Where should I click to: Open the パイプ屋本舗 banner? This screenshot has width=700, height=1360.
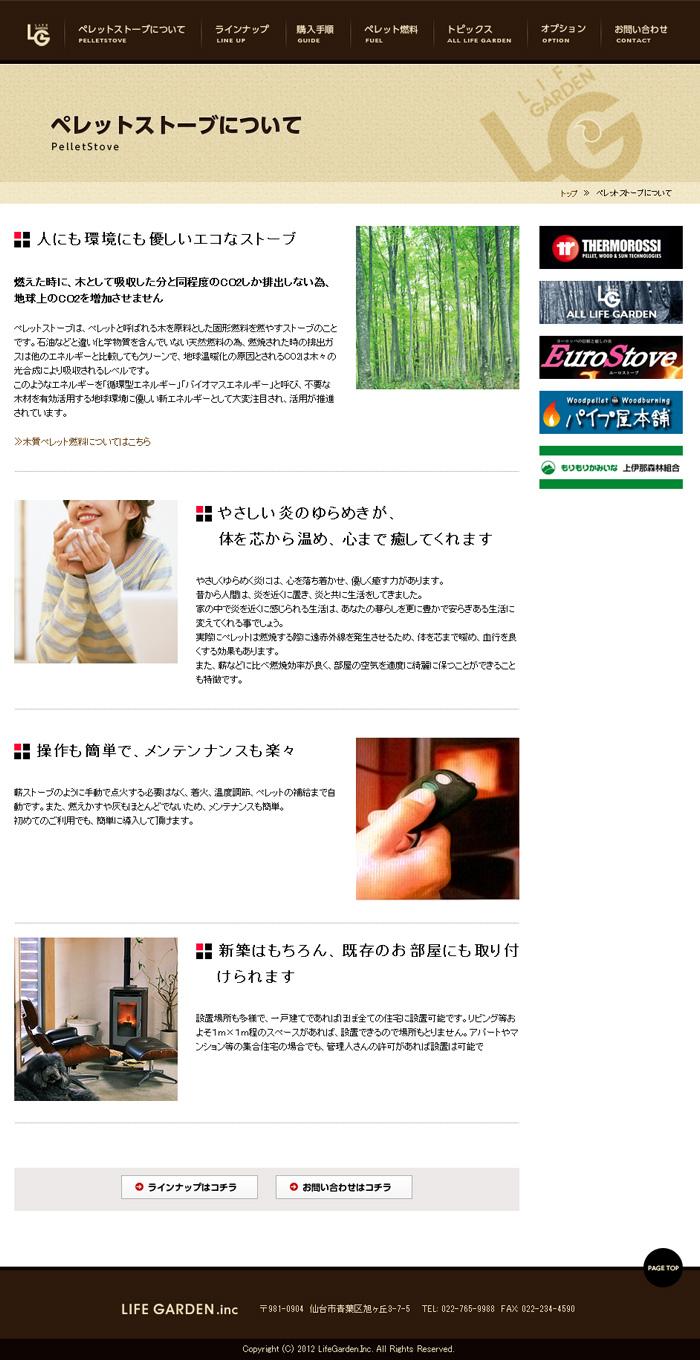(611, 412)
